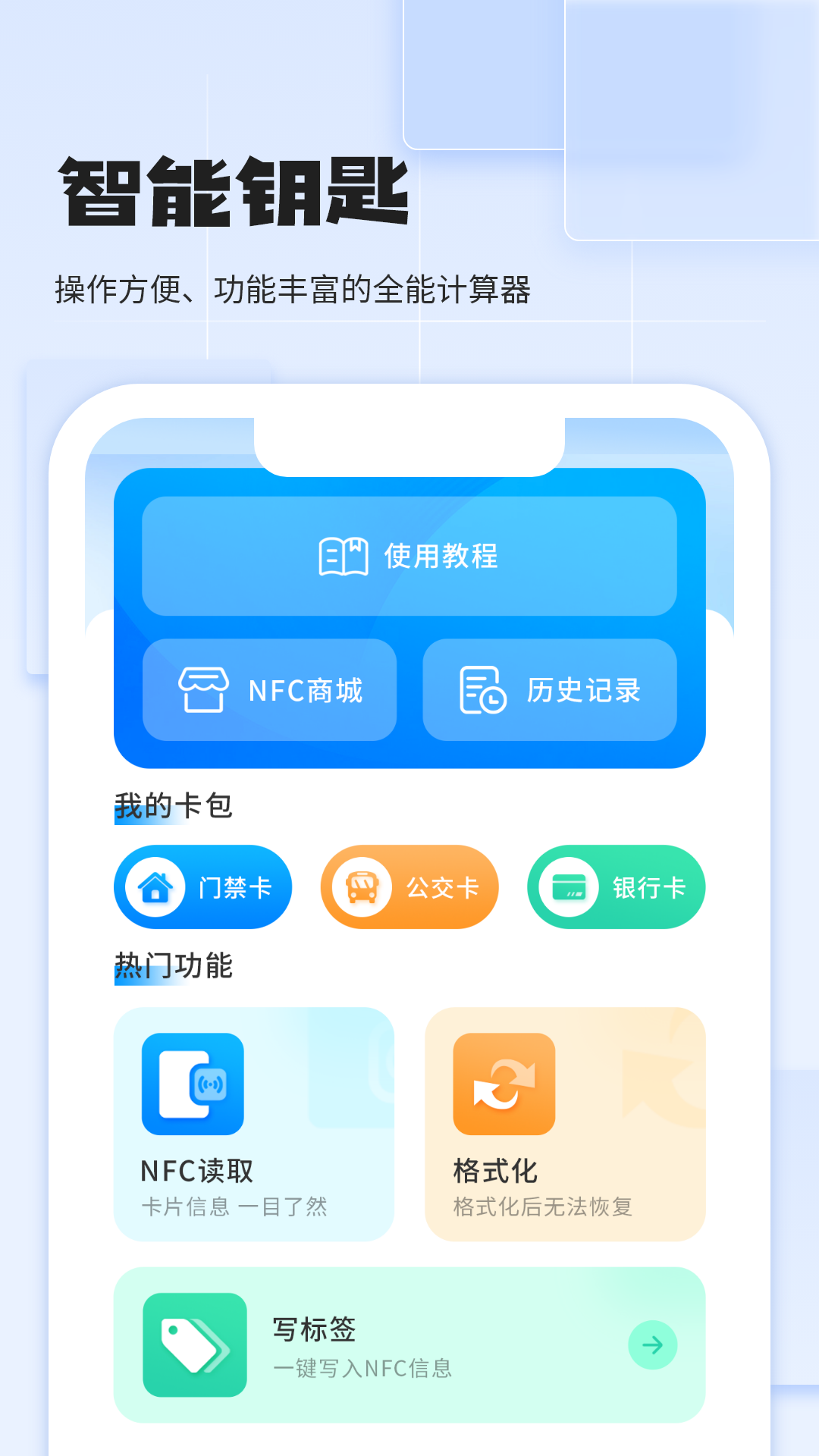Viewport: 819px width, 1456px height.
Task: Open 历史记录 to view history
Action: coord(550,690)
